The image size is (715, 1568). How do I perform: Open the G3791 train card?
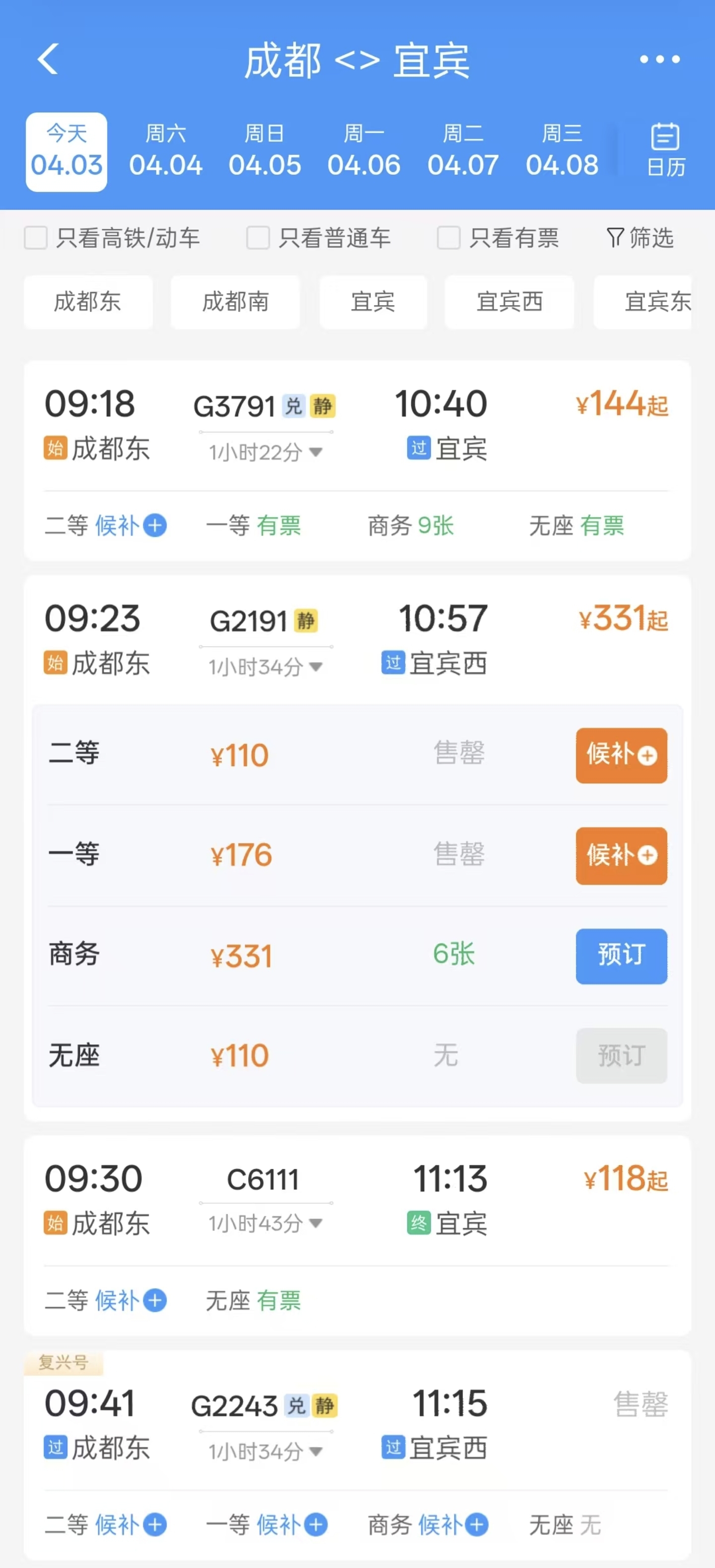(x=357, y=426)
